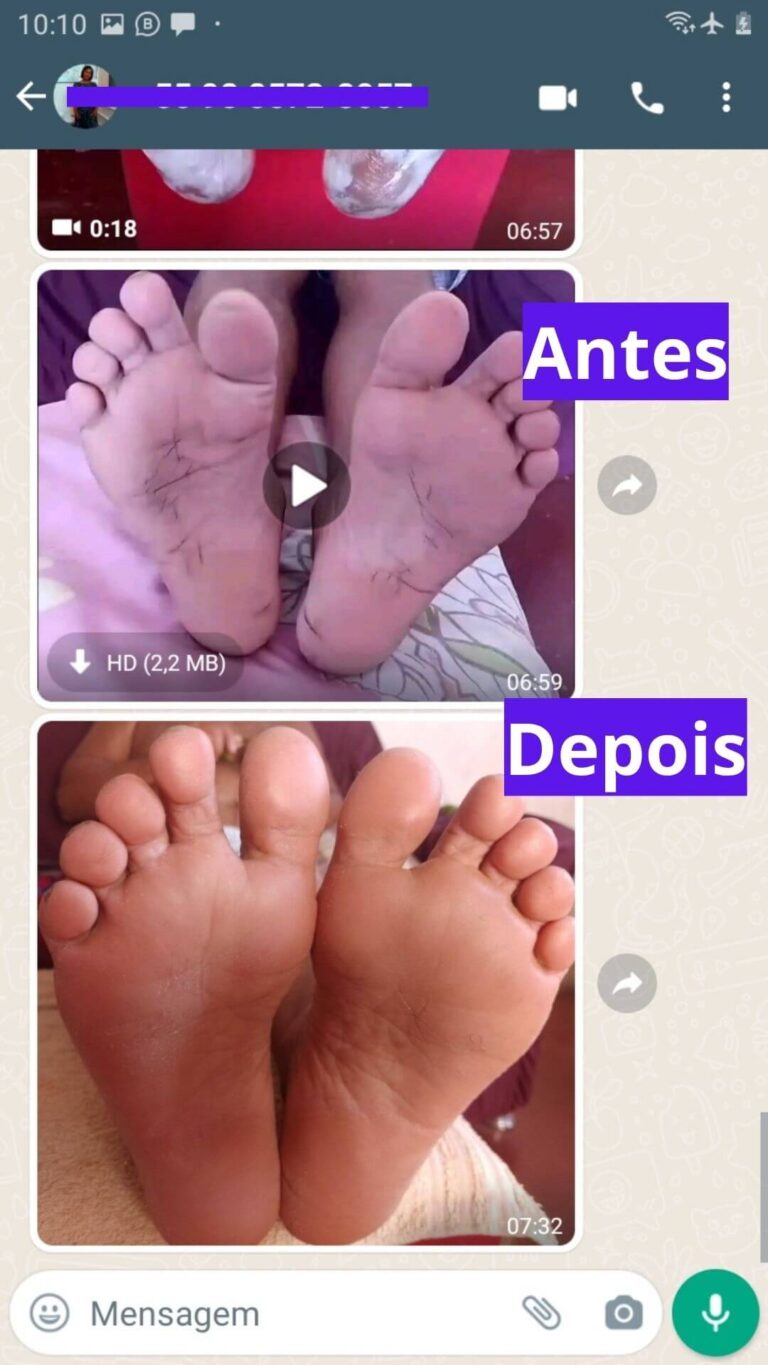Go back to the chat list
Screen dimensions: 768x1365
point(30,97)
